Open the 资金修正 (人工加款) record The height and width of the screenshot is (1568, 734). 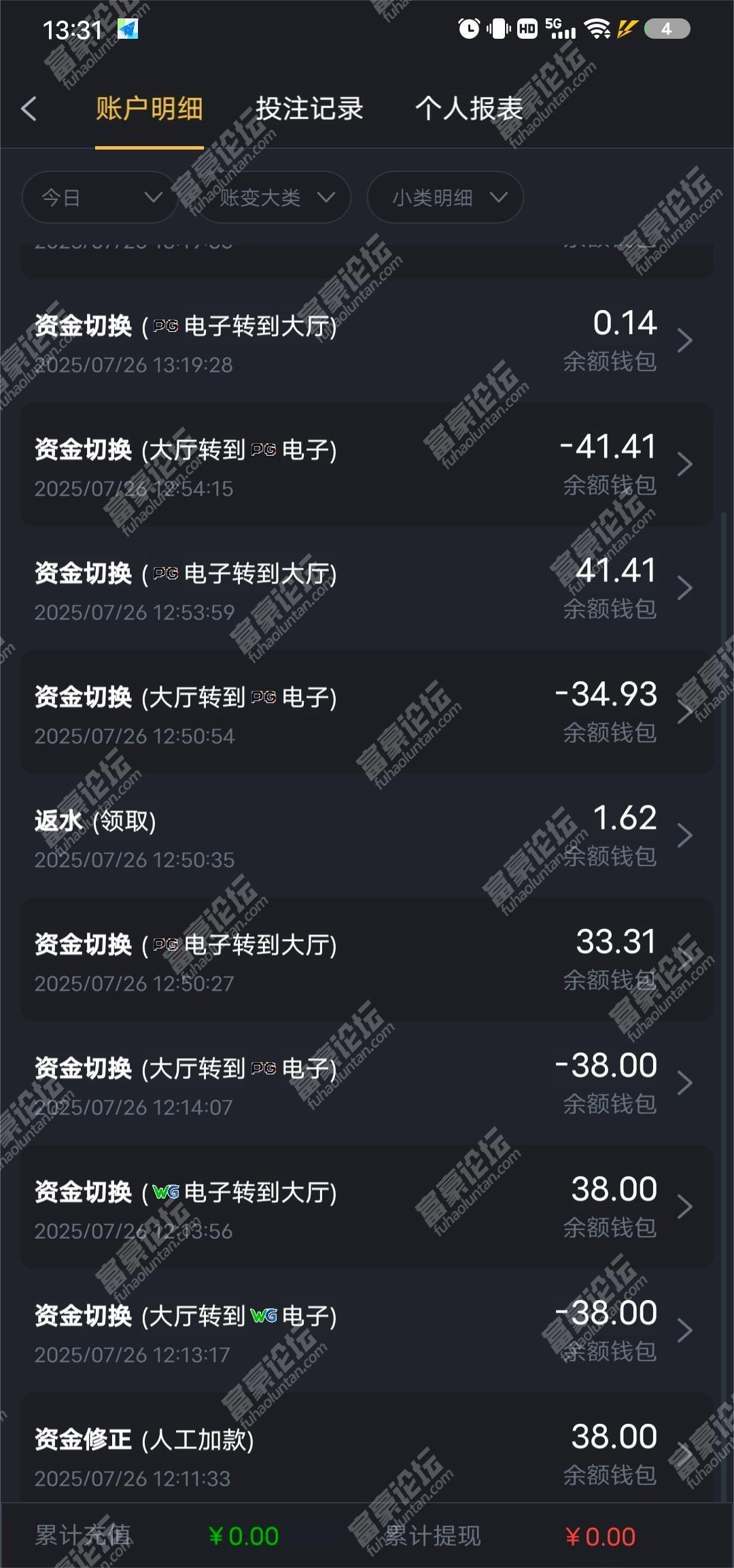click(367, 1452)
